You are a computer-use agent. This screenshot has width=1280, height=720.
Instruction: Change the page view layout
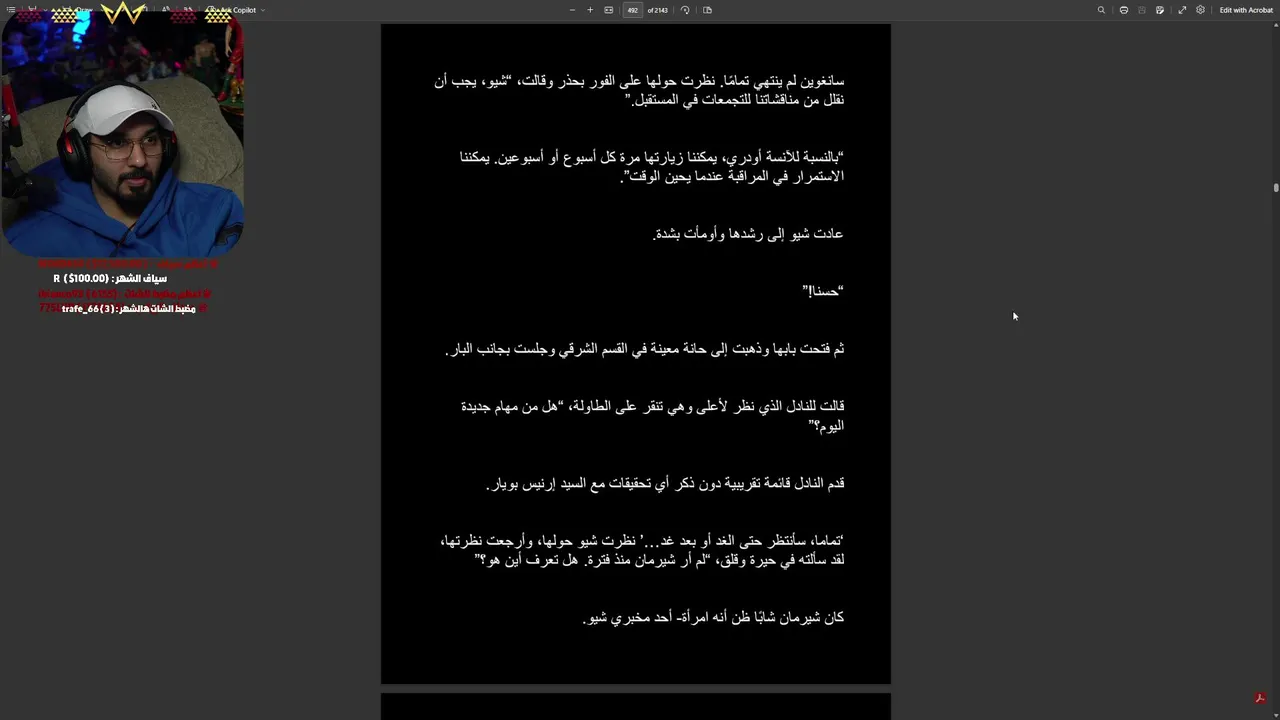coord(707,10)
